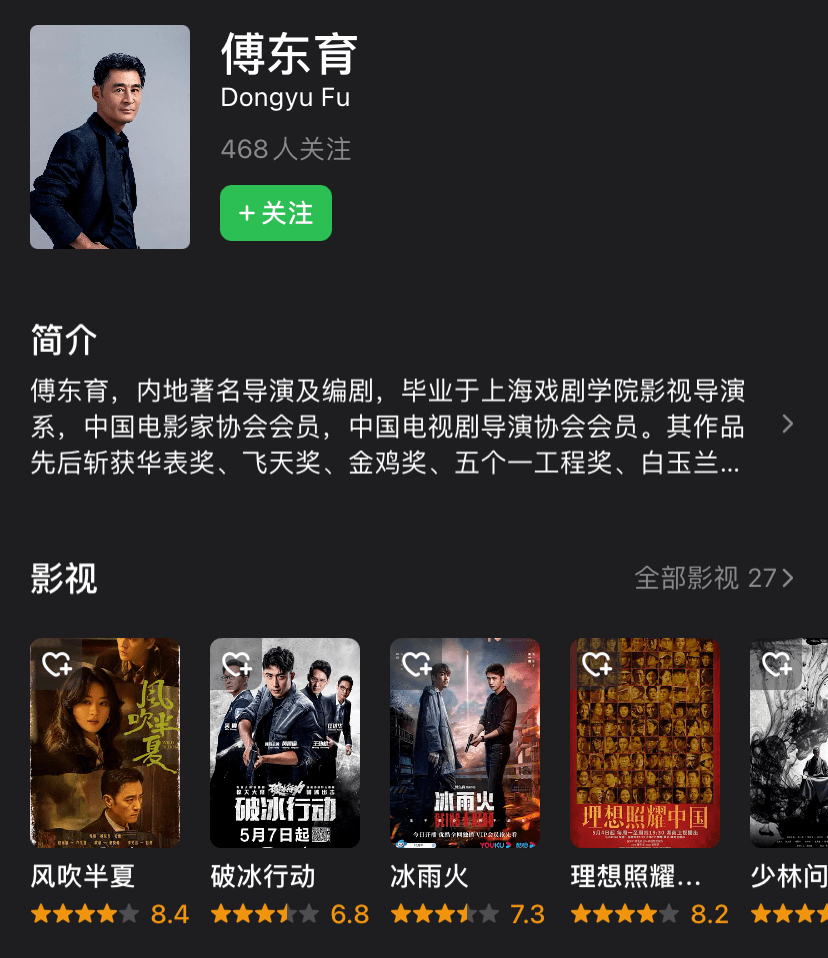The image size is (828, 958).
Task: Open the full list 全部影视 27
Action: tap(714, 578)
